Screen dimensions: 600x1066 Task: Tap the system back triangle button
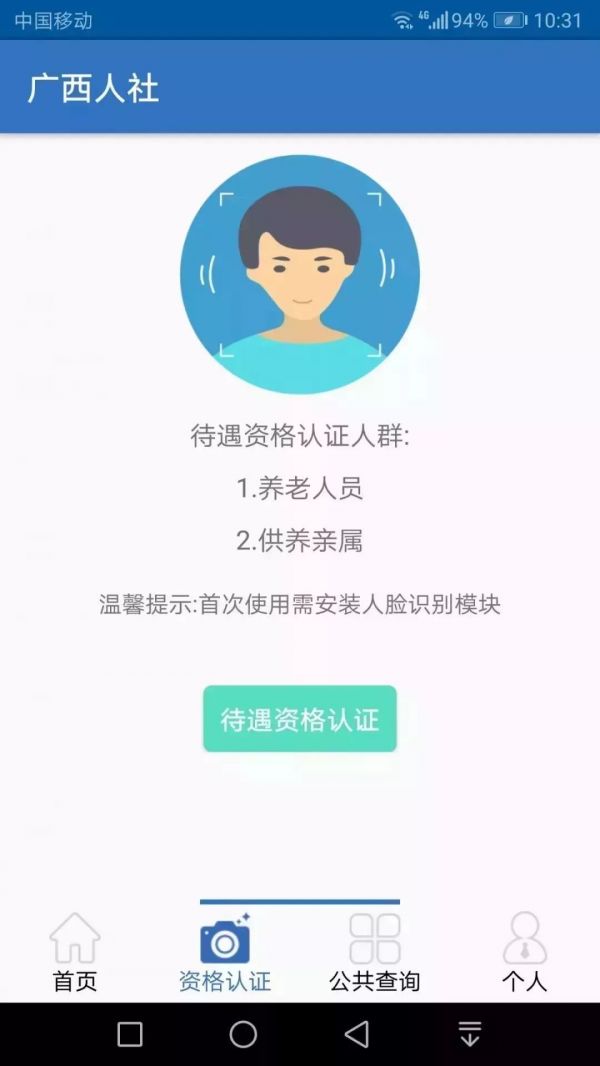357,1034
